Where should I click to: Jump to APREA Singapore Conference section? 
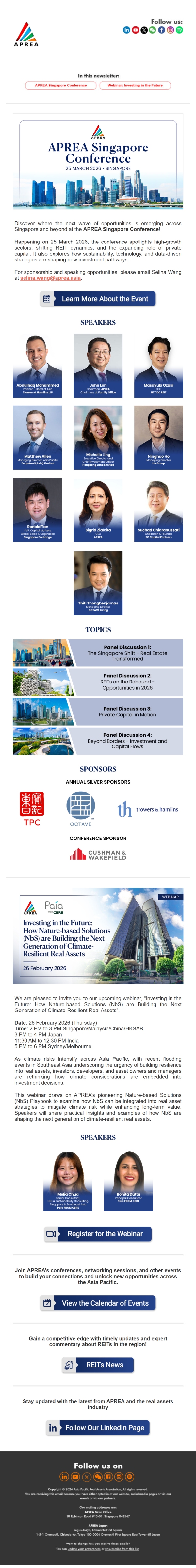point(61,85)
